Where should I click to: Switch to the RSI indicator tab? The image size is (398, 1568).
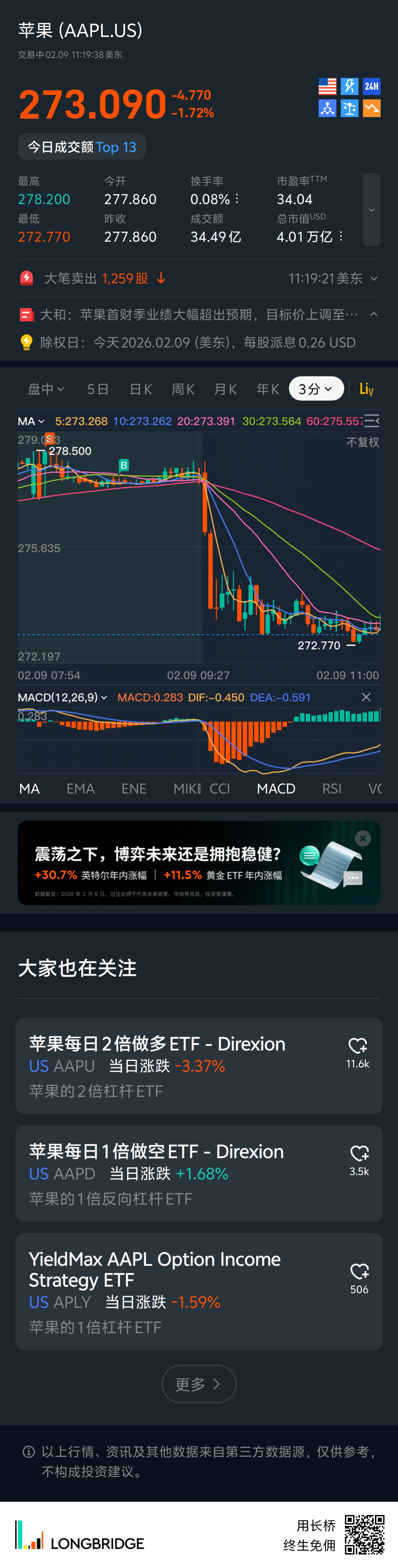(332, 789)
